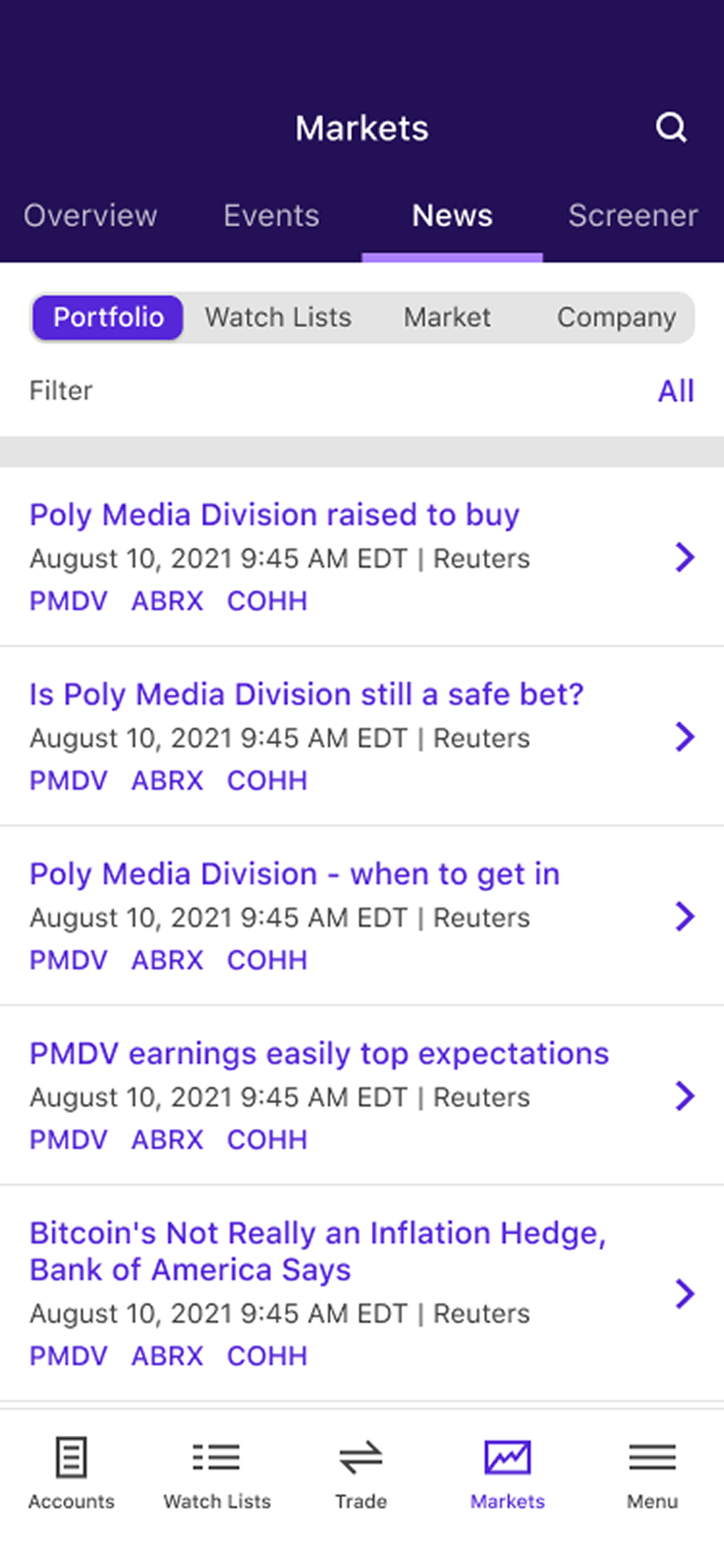This screenshot has width=724, height=1568.
Task: Open article 'Poly Media Division raised to buy'
Action: coord(274,515)
